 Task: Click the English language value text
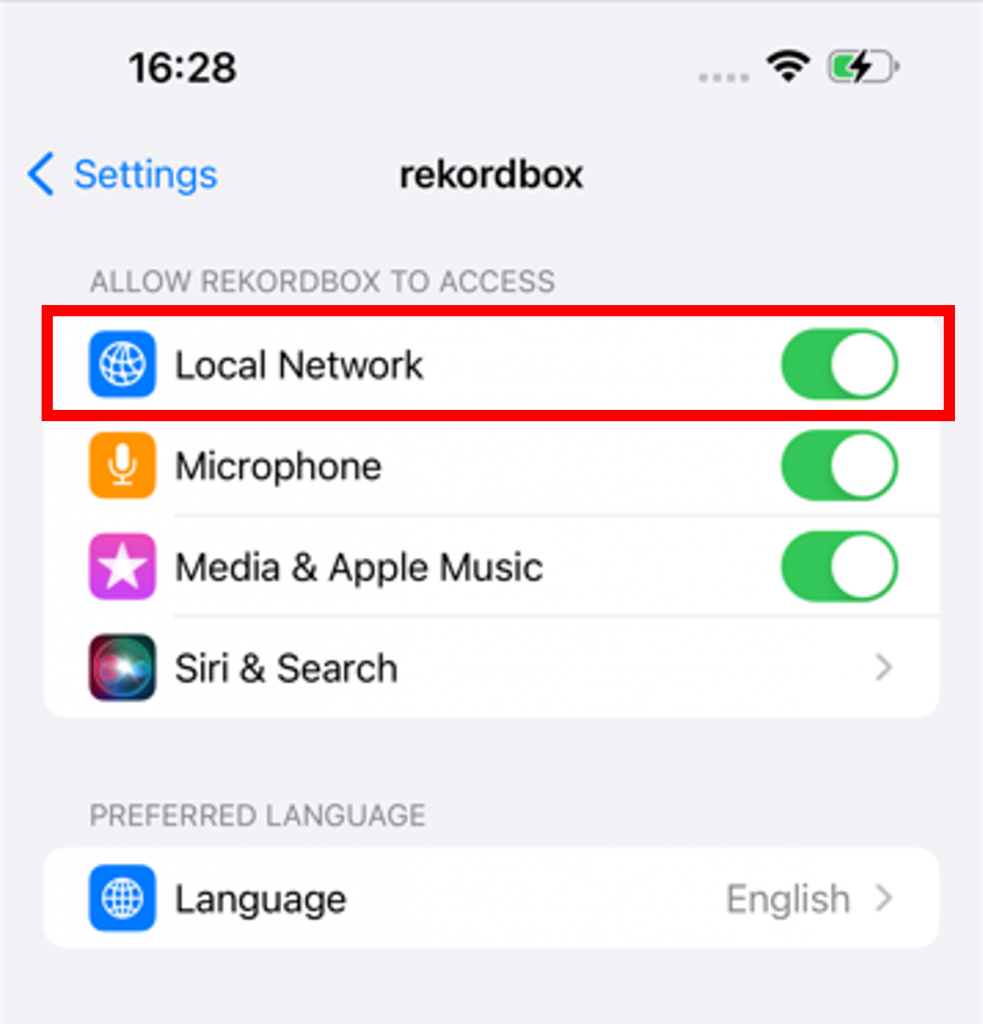coord(789,898)
